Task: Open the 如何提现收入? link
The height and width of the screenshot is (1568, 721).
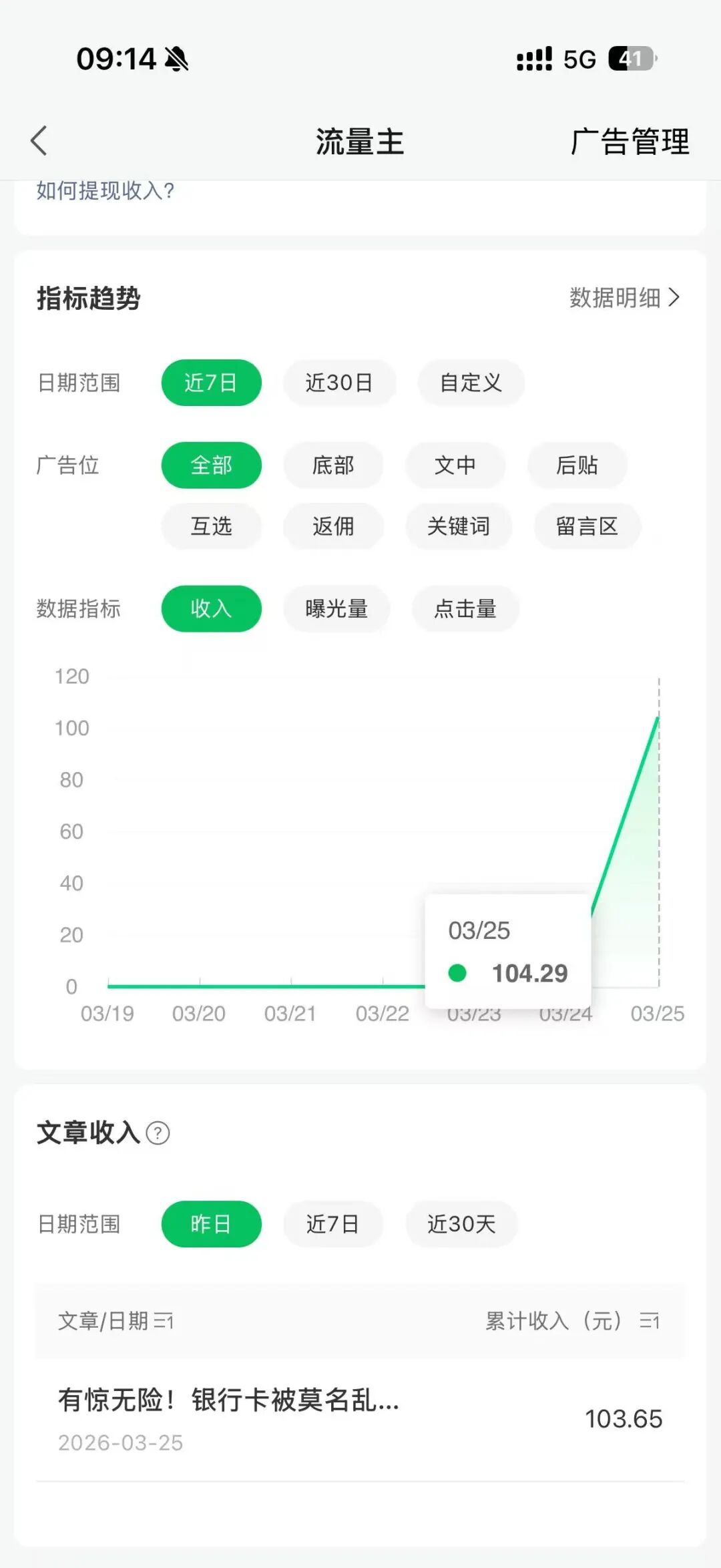Action: [105, 192]
